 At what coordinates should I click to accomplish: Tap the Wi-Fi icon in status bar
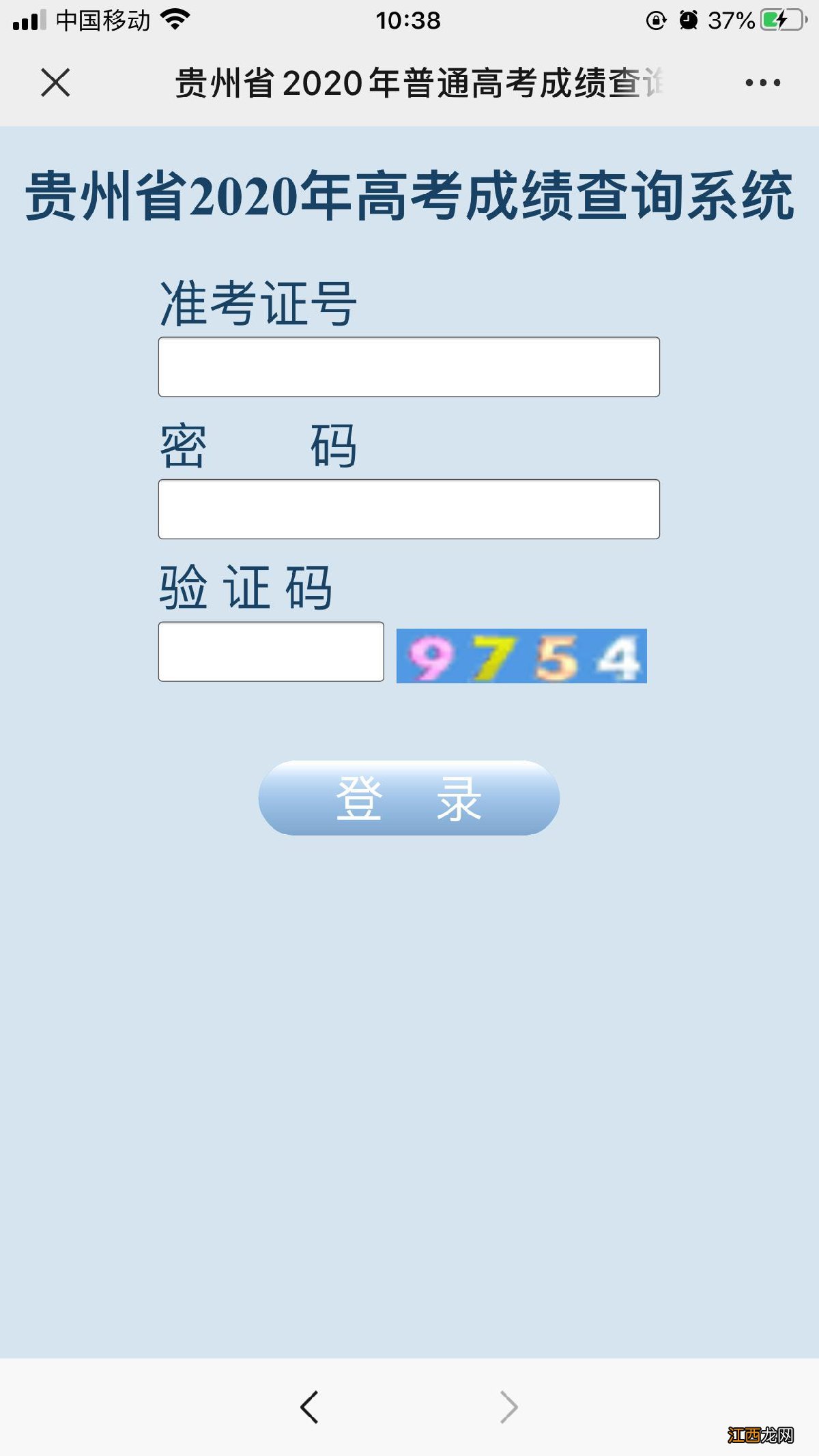tap(175, 20)
